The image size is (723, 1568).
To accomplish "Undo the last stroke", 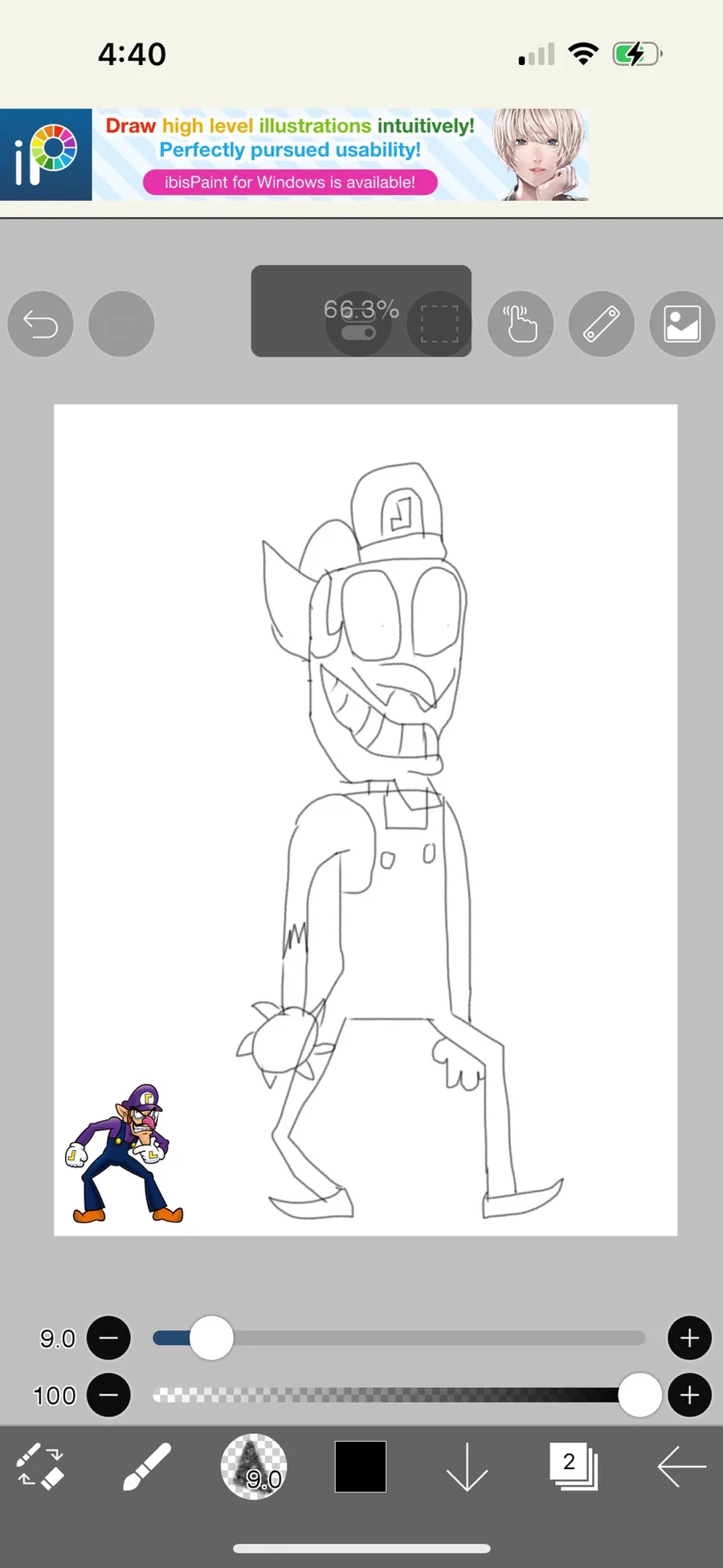I will [x=40, y=324].
